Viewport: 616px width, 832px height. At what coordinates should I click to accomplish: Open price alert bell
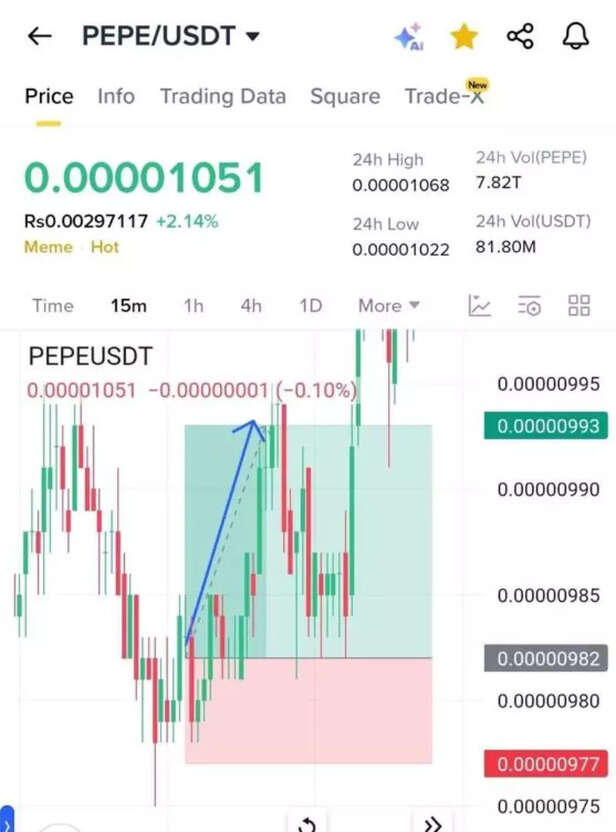[x=575, y=37]
